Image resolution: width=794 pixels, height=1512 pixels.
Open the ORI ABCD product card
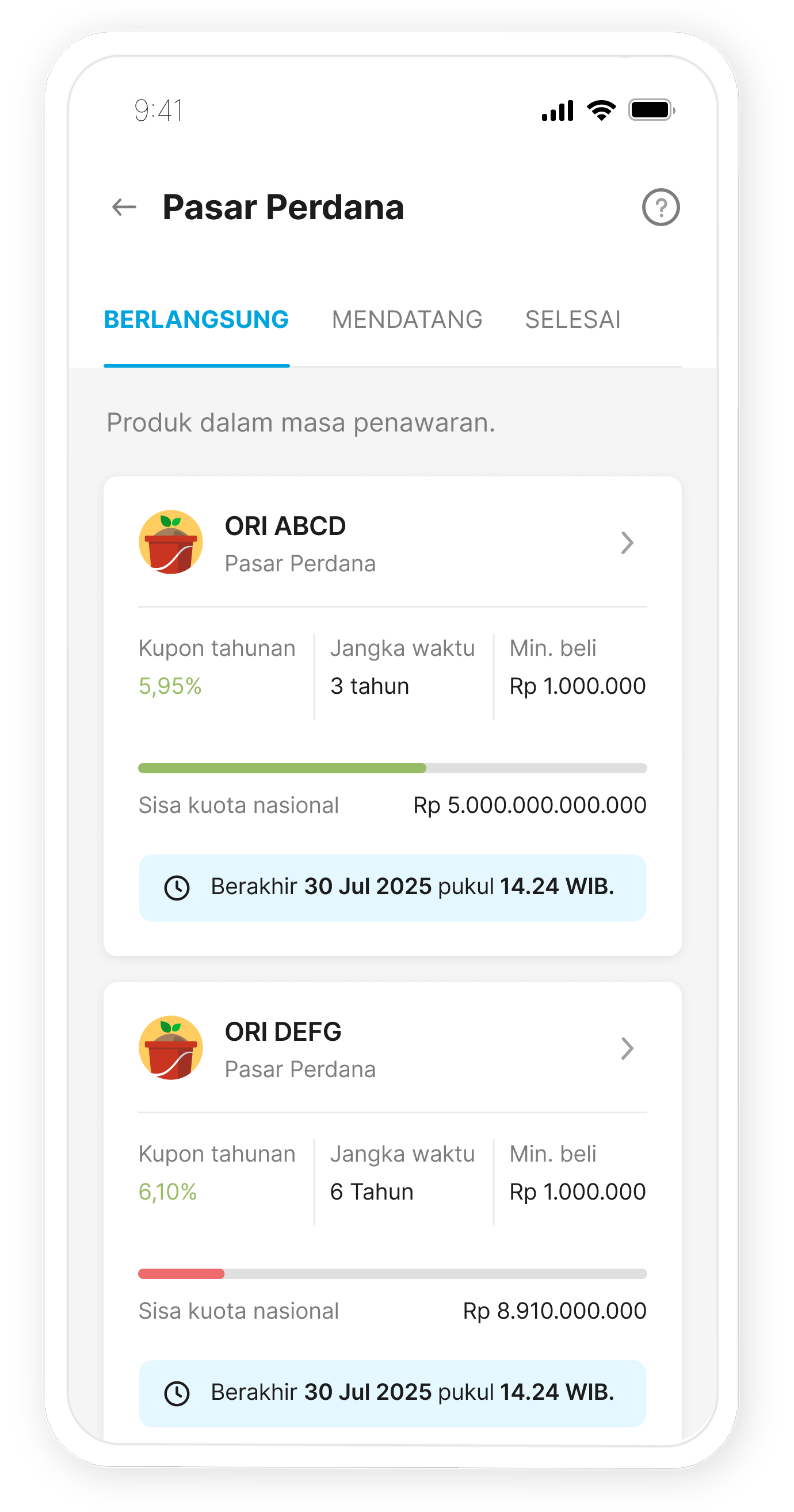point(391,544)
